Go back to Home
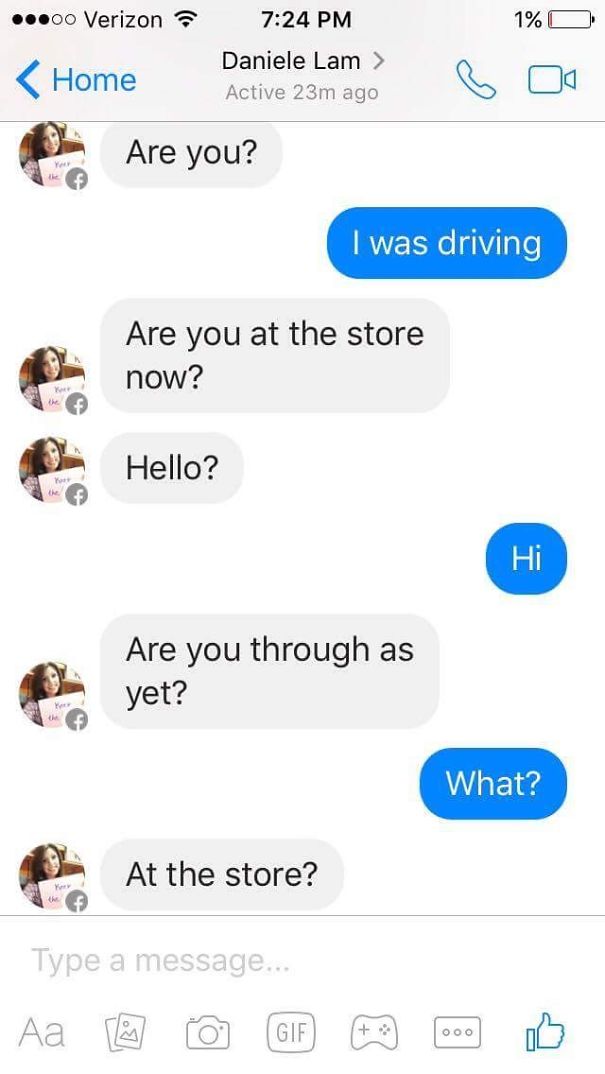605x1074 pixels. click(x=78, y=79)
